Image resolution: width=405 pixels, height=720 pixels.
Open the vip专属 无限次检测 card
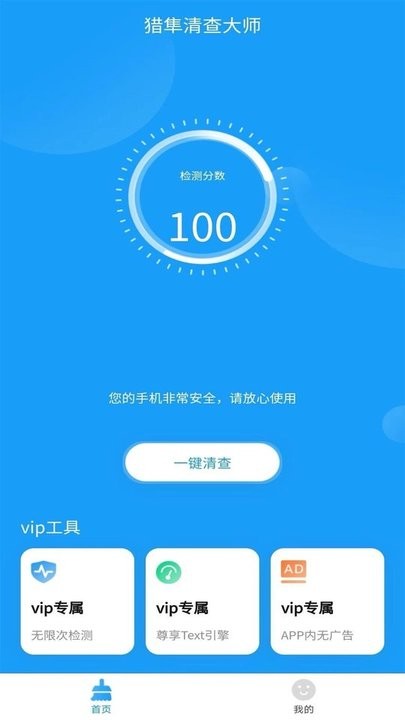pos(78,601)
